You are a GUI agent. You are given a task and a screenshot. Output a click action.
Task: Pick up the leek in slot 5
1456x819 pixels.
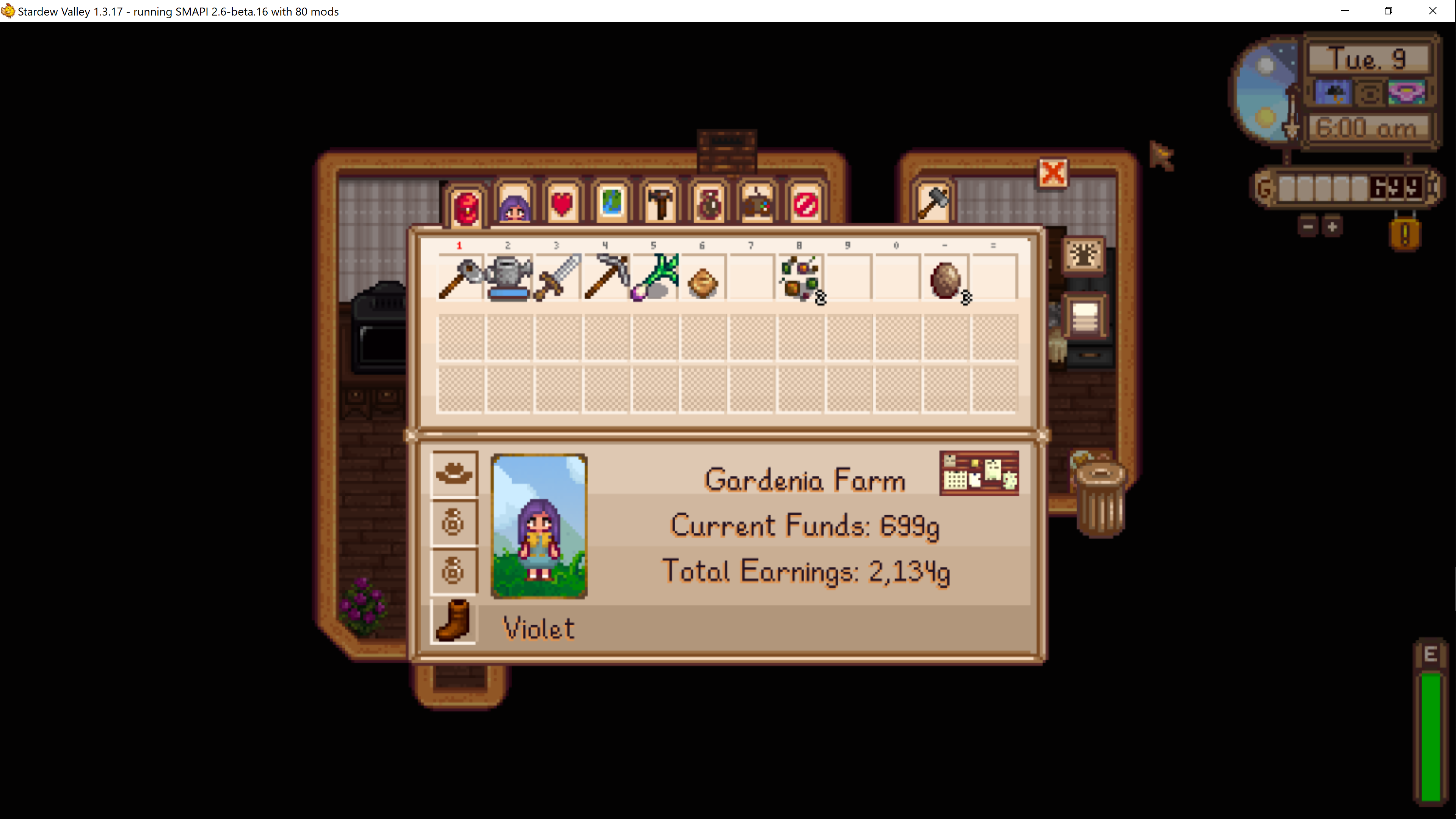coord(654,278)
